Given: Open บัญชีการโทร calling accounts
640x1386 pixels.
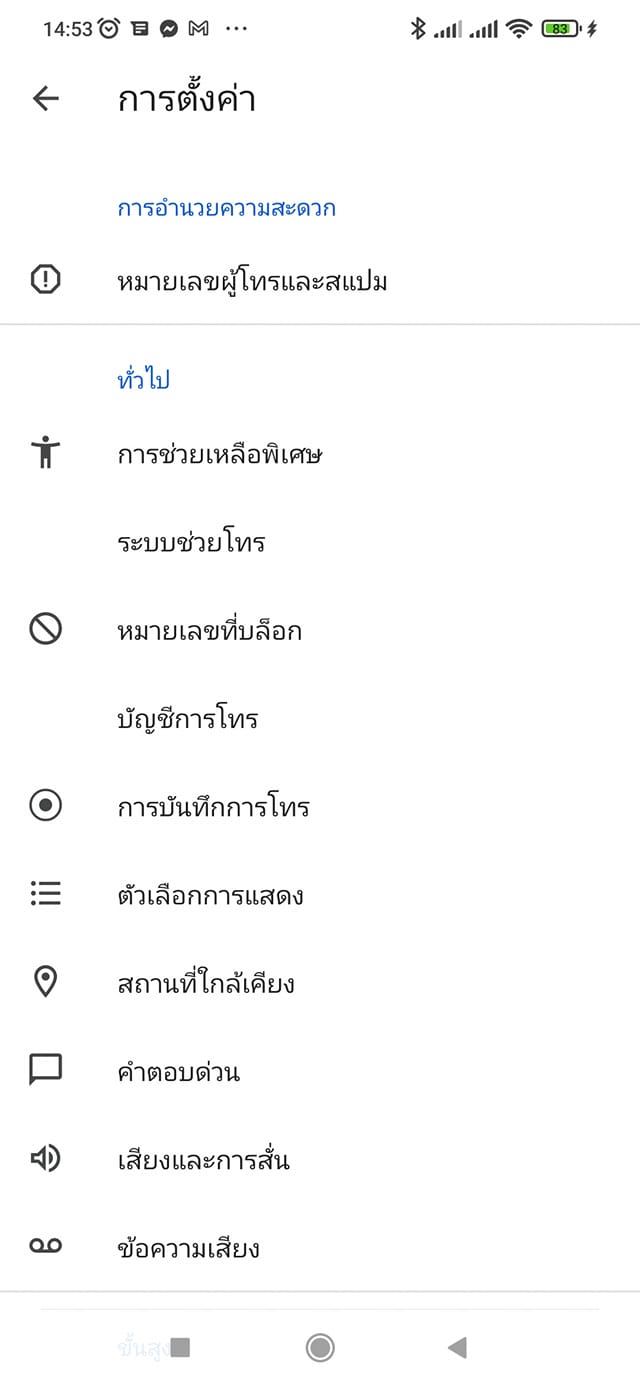Looking at the screenshot, I should pos(320,719).
